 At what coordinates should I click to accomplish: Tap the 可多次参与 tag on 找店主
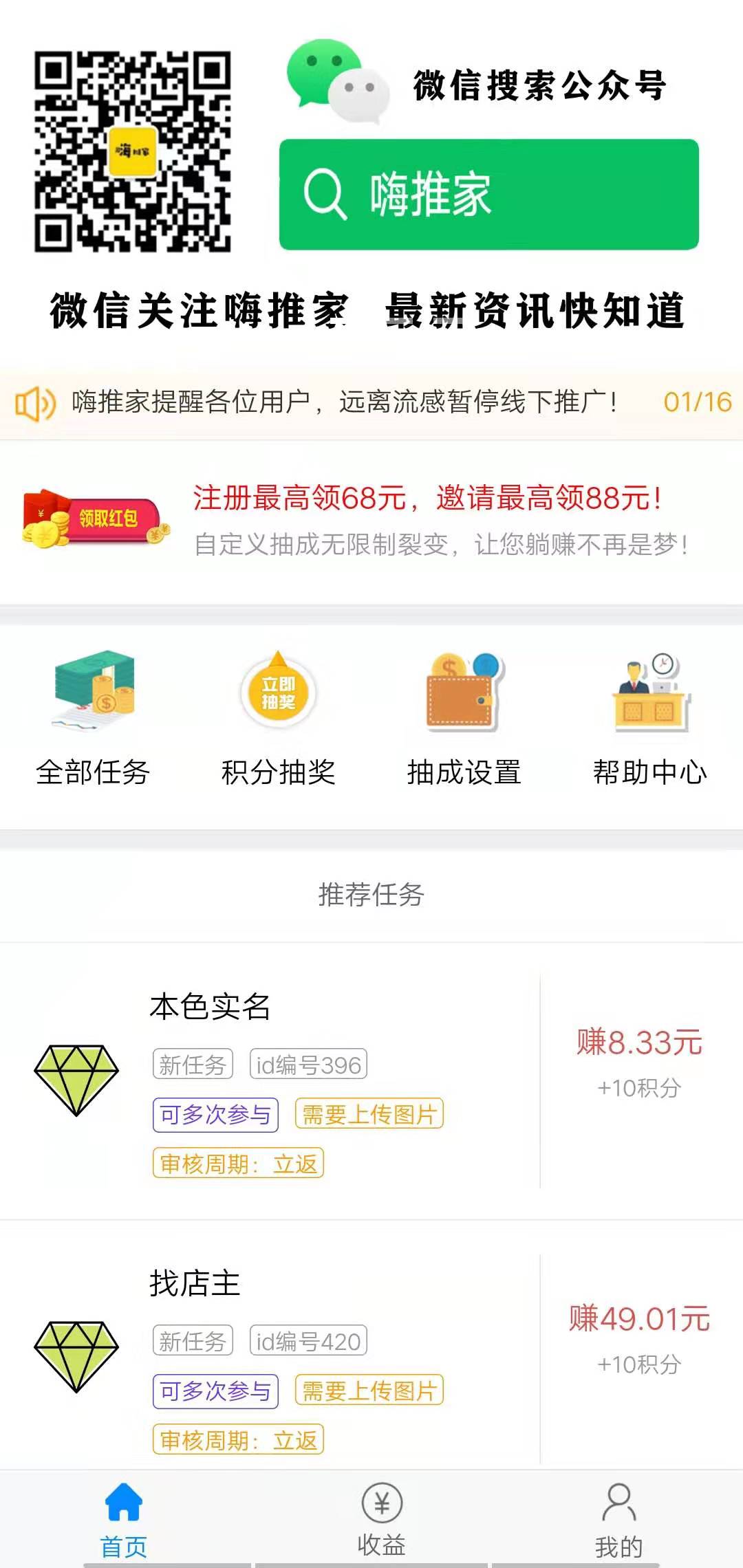[215, 1391]
